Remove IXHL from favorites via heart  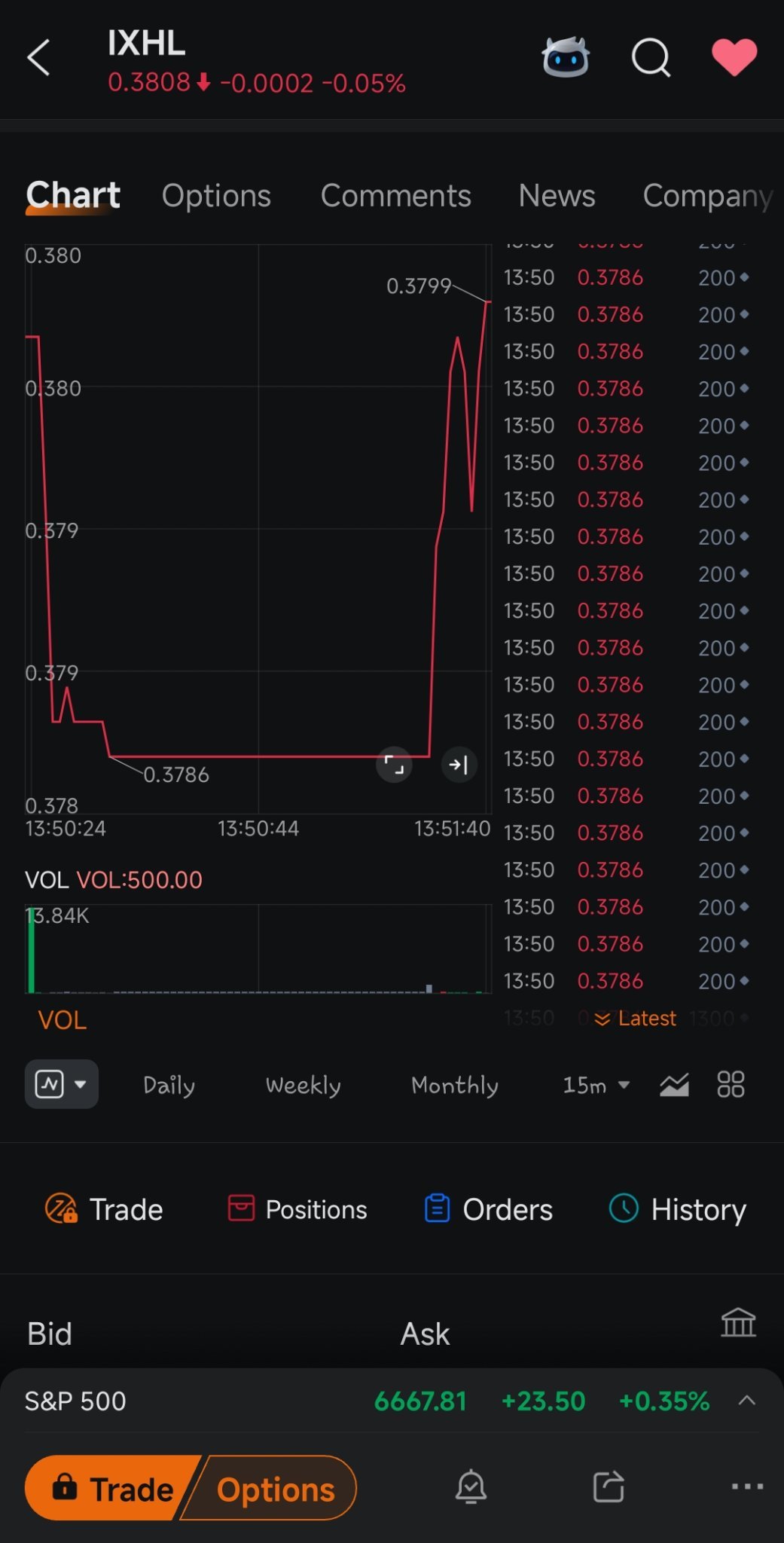[734, 57]
